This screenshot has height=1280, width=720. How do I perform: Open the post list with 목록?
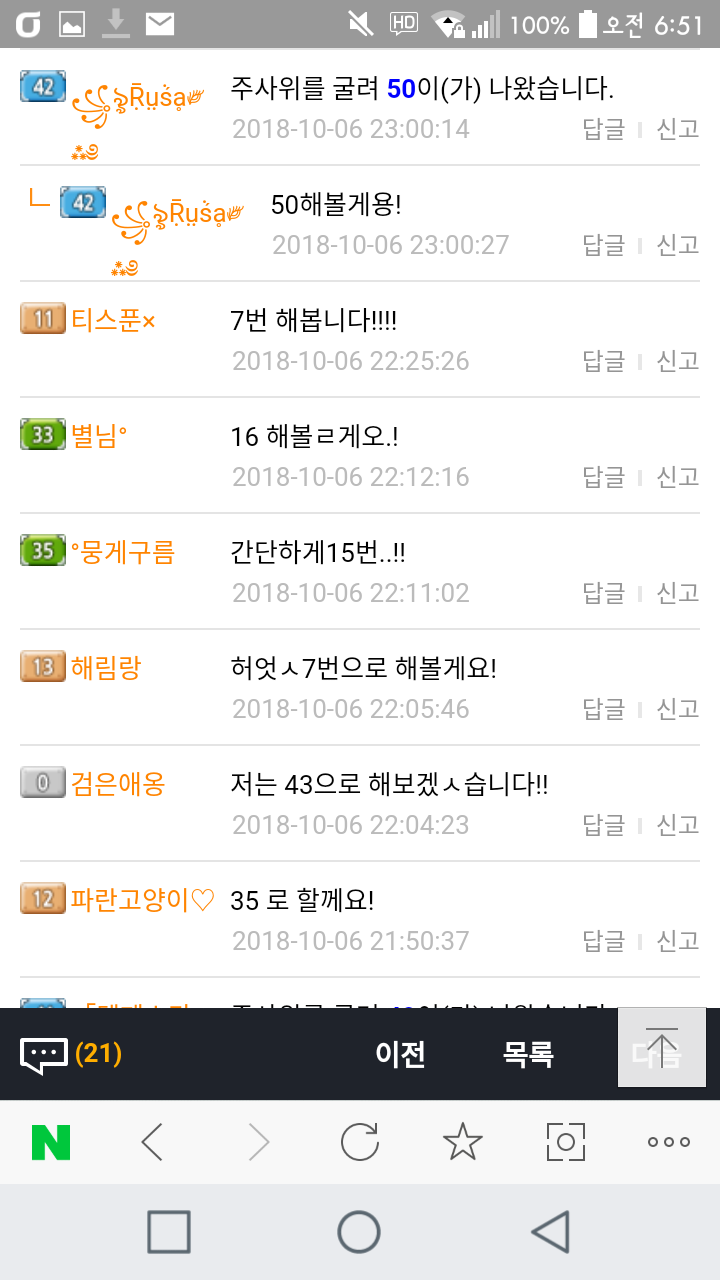(x=528, y=1054)
